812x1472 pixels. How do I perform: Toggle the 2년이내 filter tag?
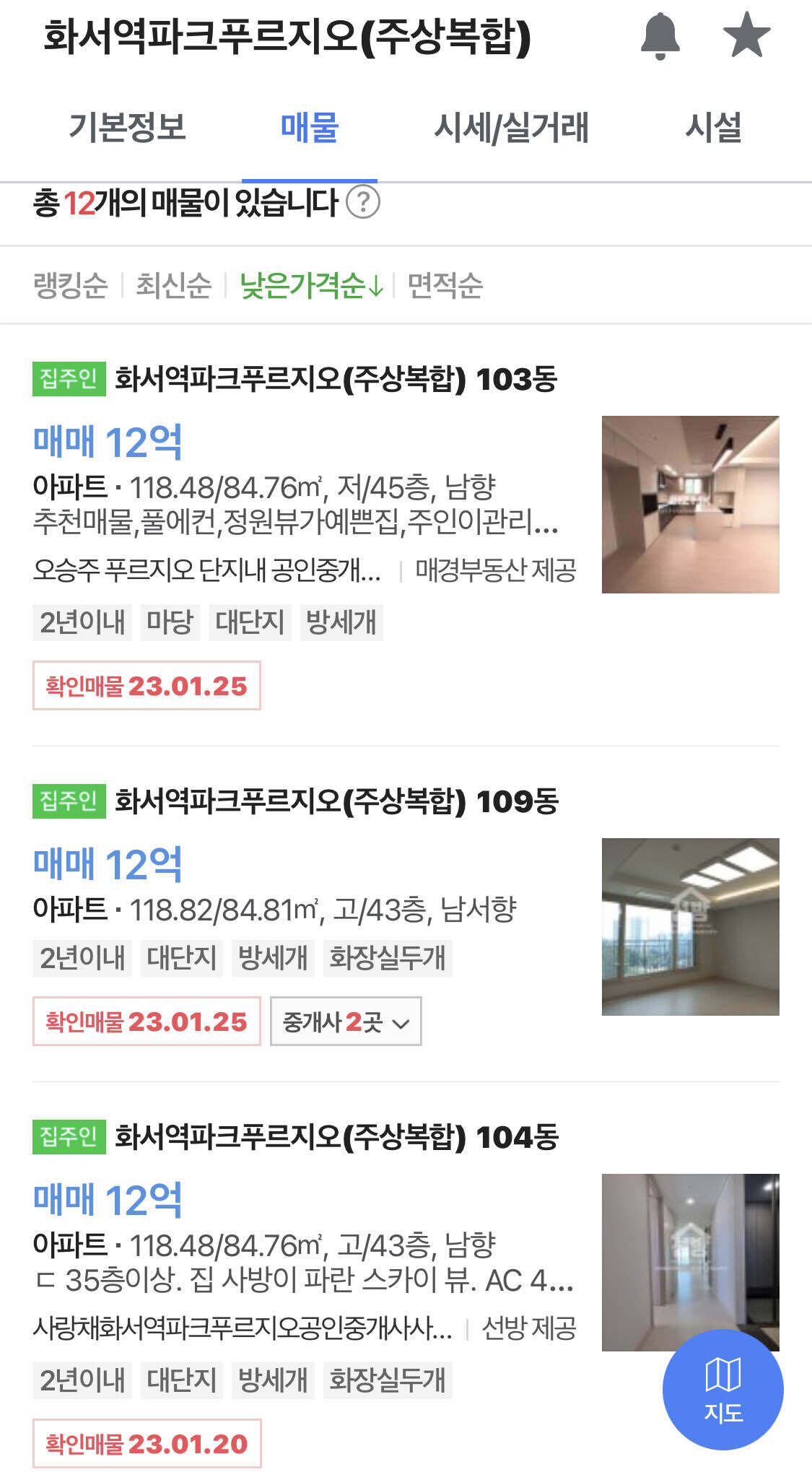[81, 622]
